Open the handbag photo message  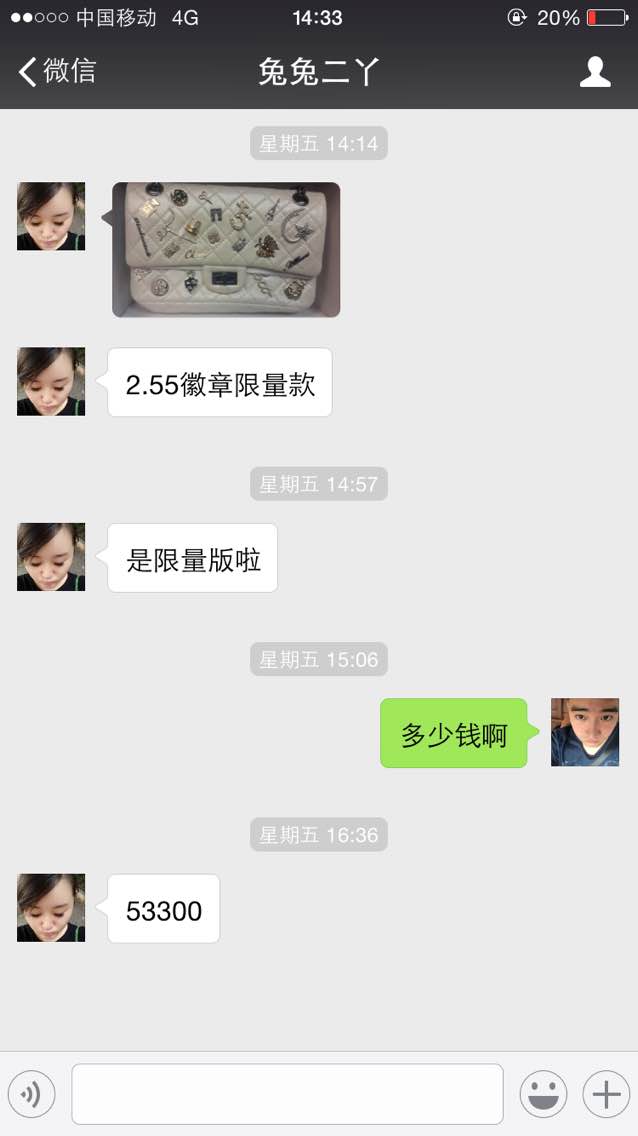coord(226,249)
